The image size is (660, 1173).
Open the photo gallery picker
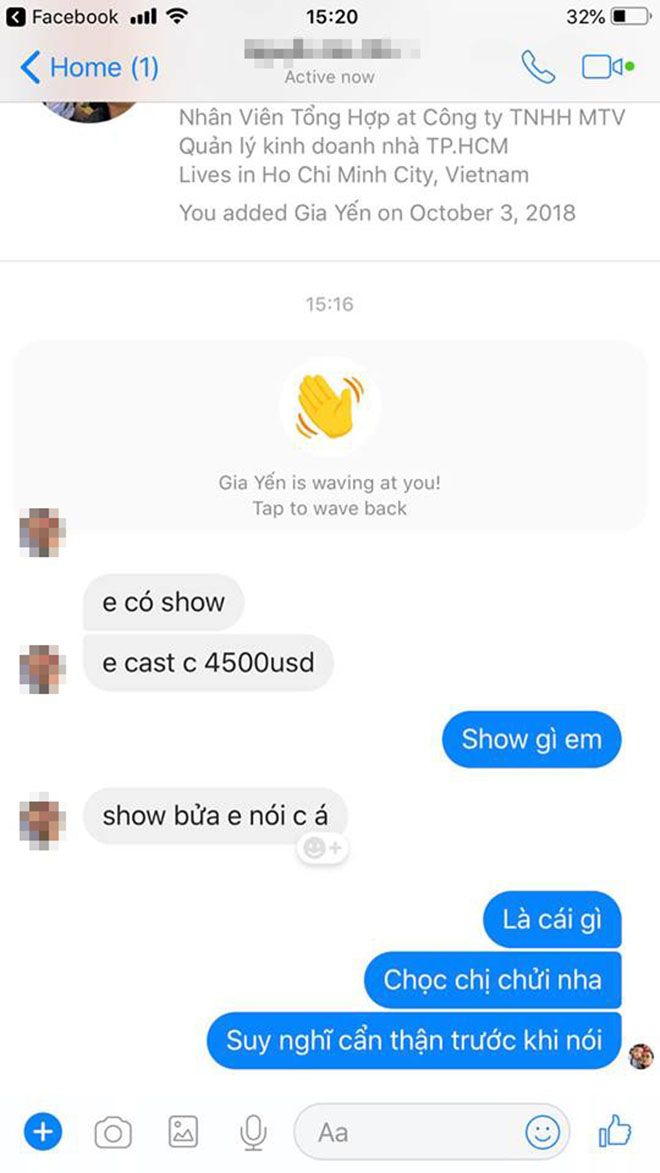coord(183,1132)
